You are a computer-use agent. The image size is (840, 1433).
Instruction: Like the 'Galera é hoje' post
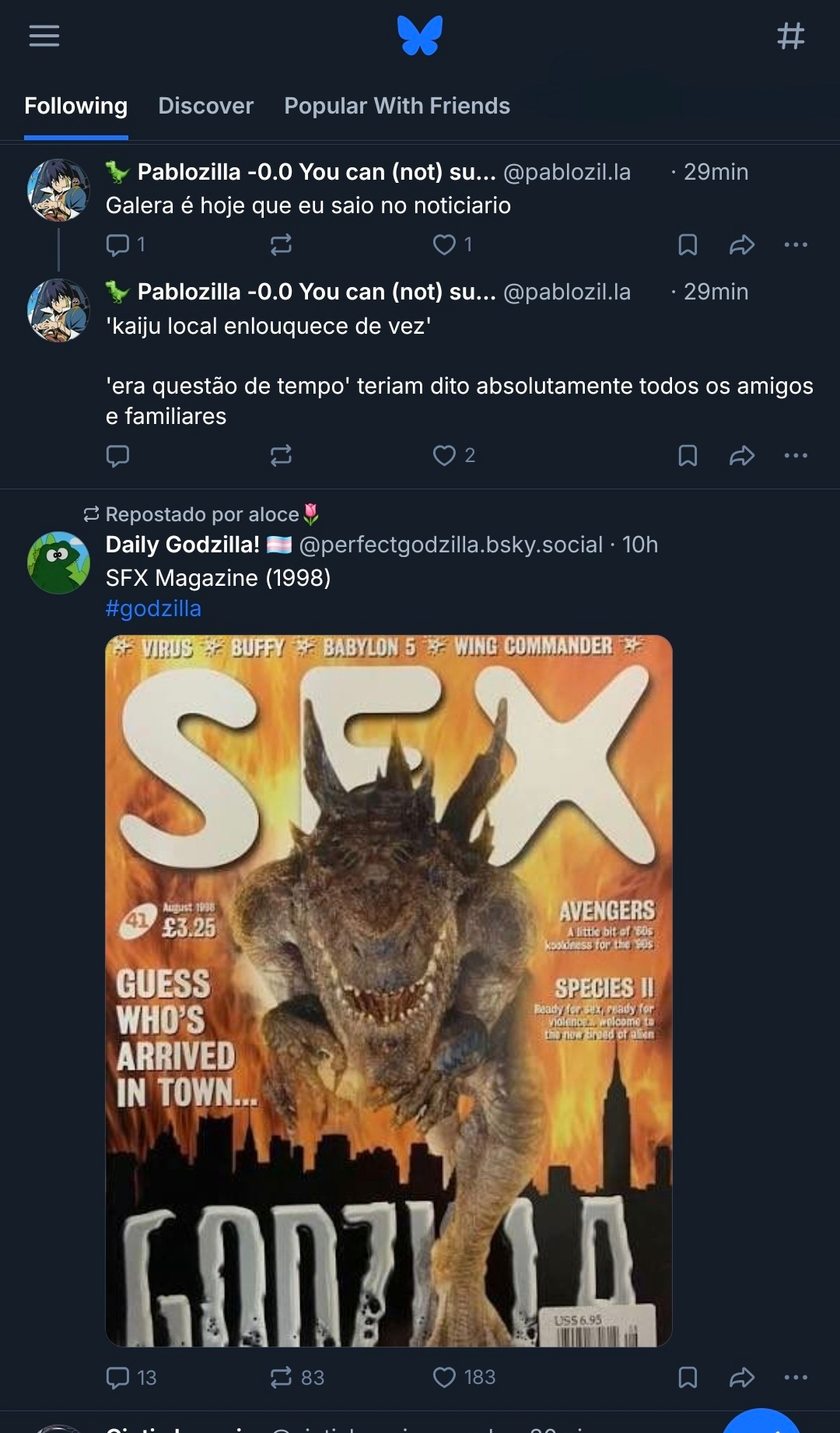[x=444, y=245]
